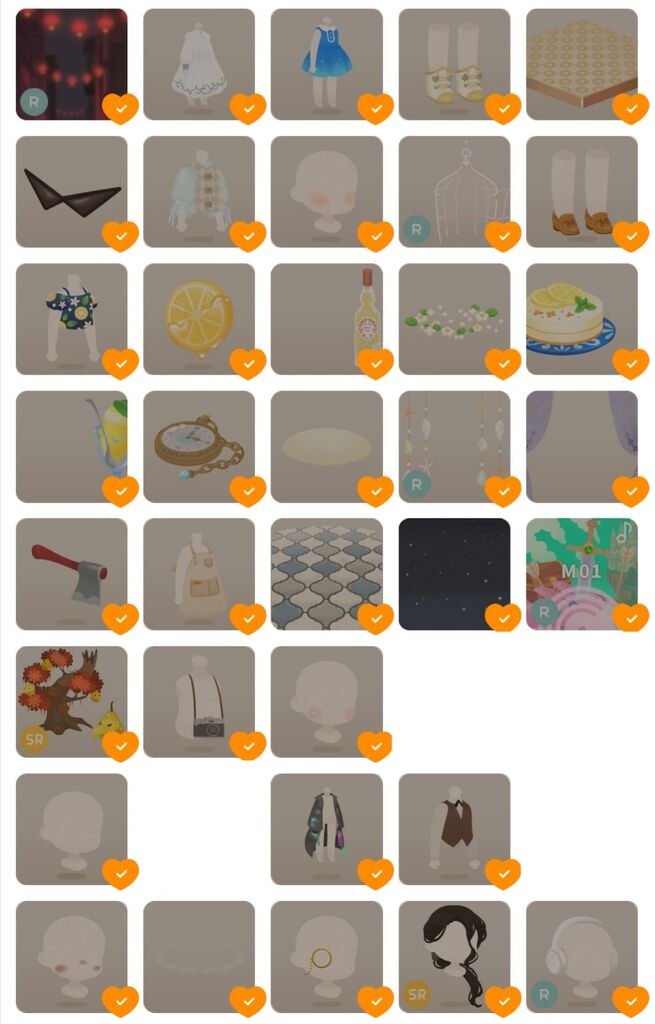Tap the golden pocket watch item

196,445
